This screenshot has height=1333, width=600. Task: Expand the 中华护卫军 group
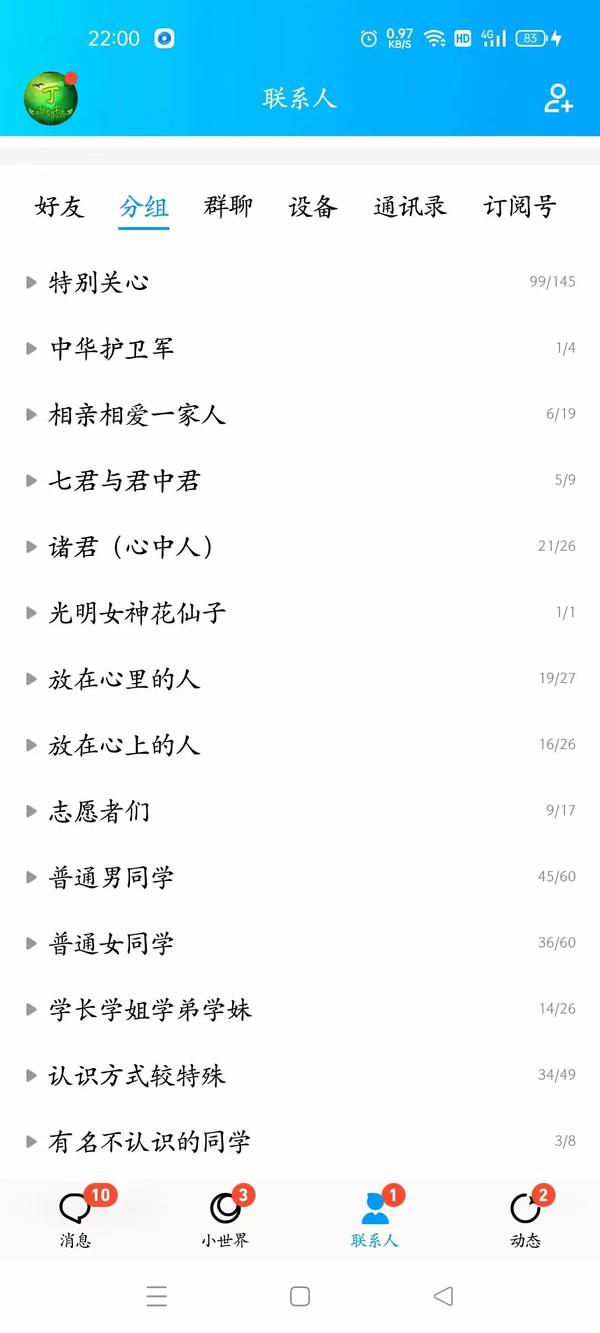300,348
